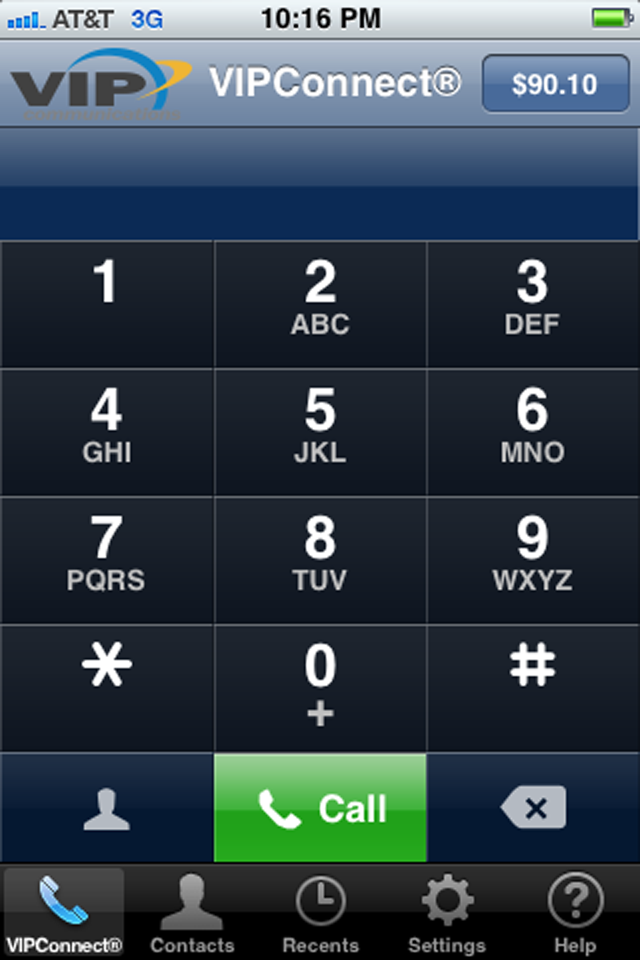Open the Recents tab
The height and width of the screenshot is (960, 640).
pos(320,912)
